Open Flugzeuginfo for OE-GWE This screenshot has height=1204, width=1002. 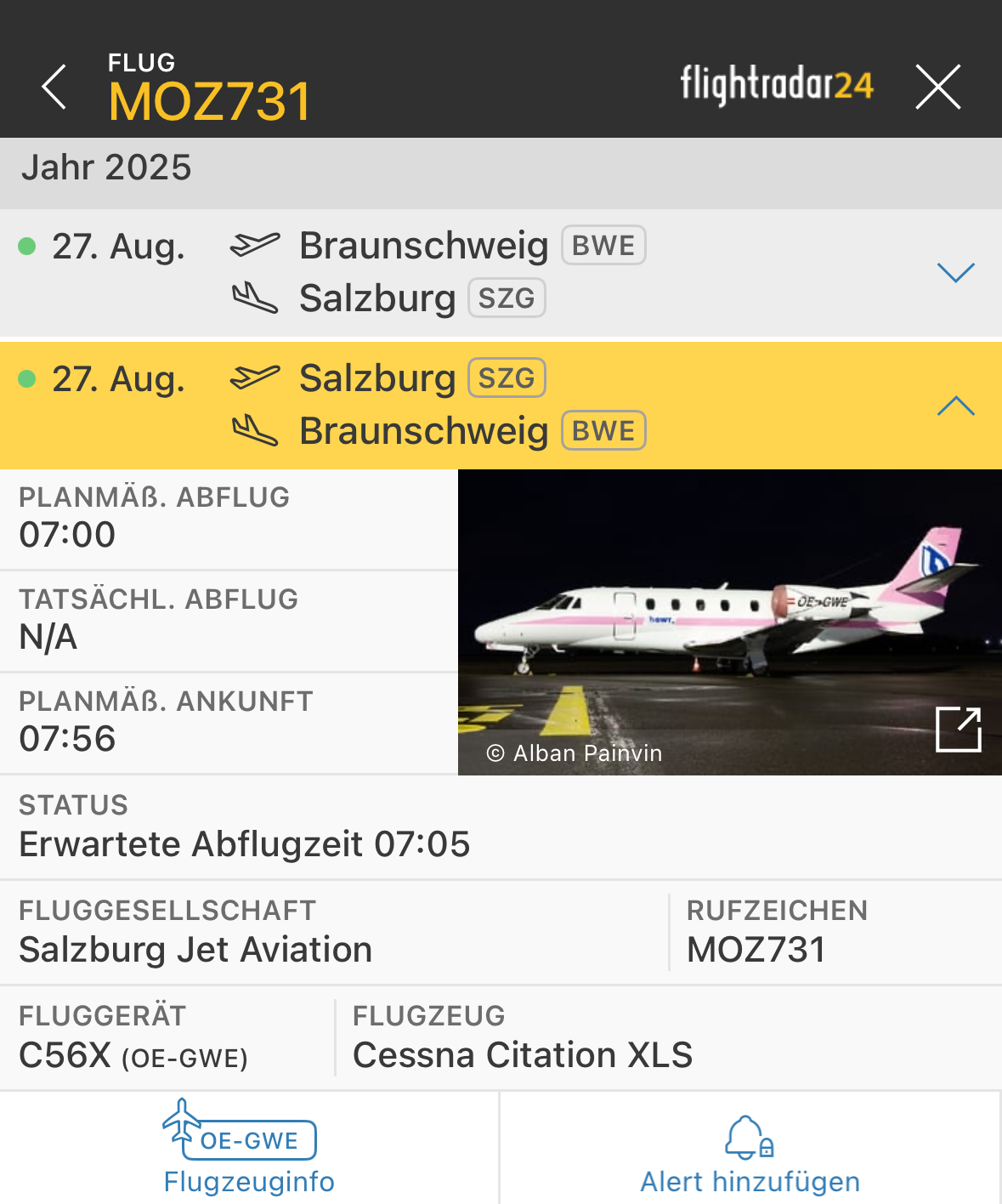click(x=249, y=1148)
